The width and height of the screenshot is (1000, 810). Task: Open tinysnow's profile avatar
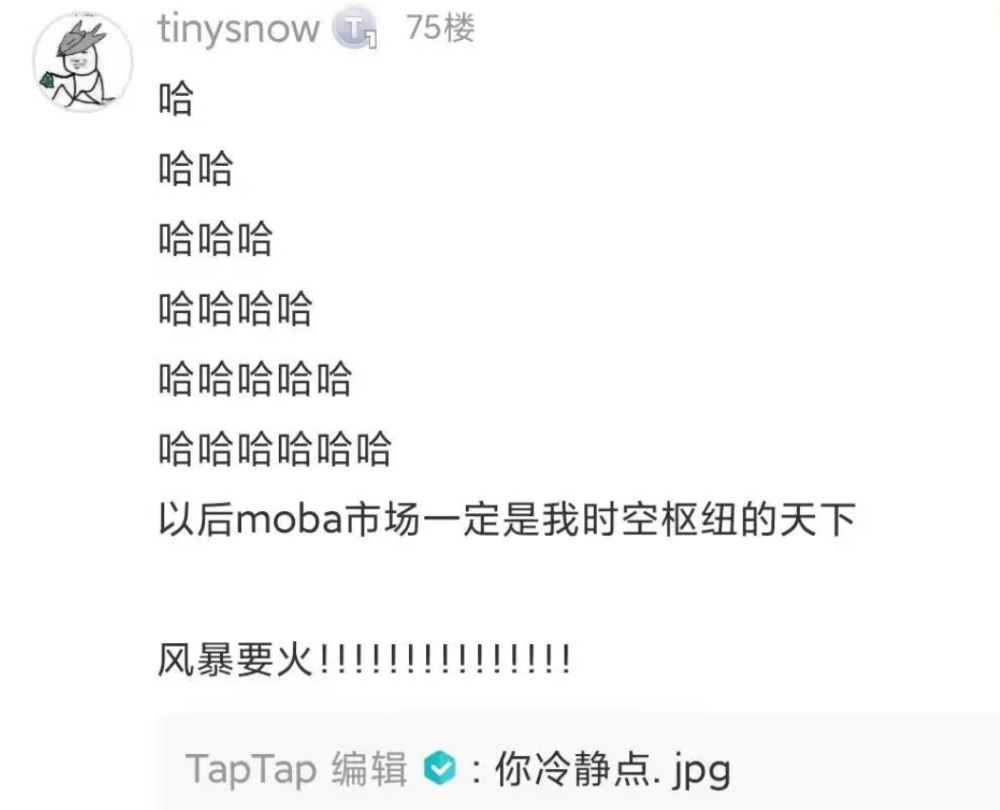coord(82,62)
